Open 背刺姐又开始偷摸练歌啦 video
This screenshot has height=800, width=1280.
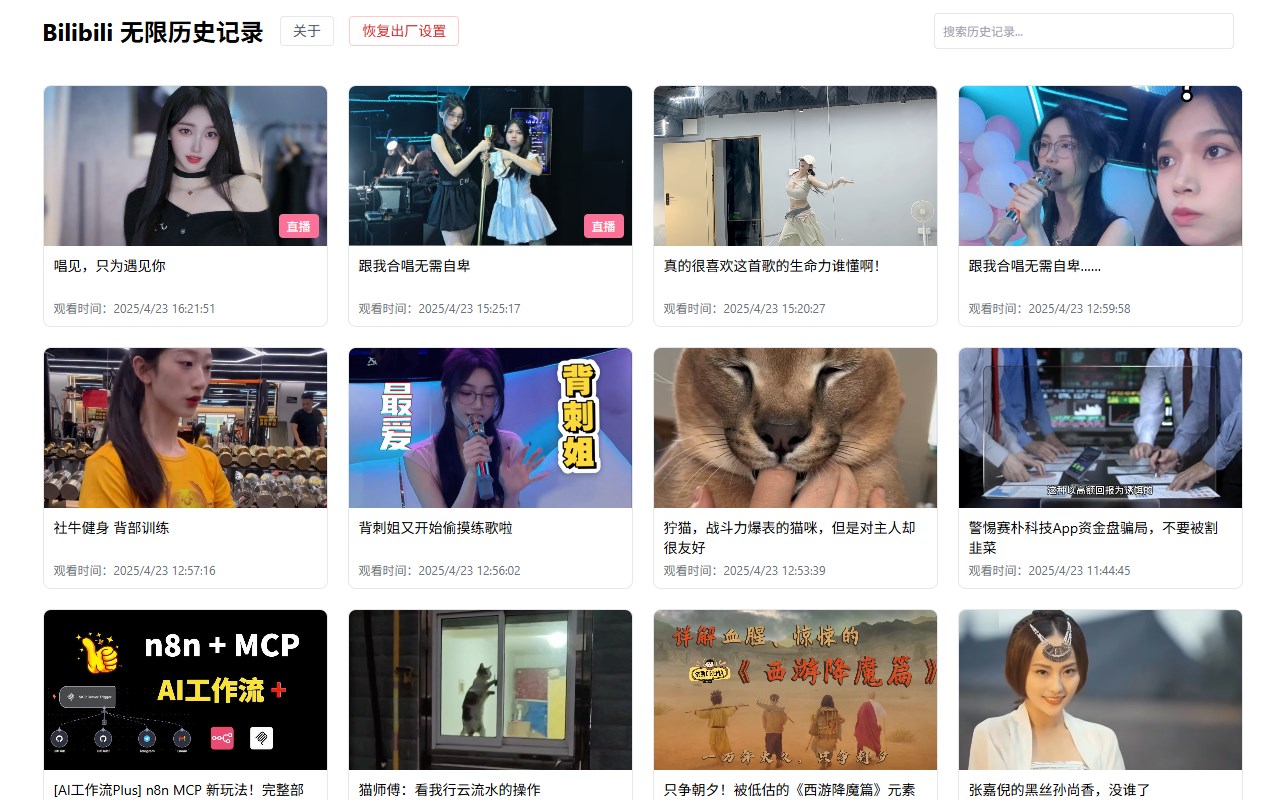coord(490,428)
